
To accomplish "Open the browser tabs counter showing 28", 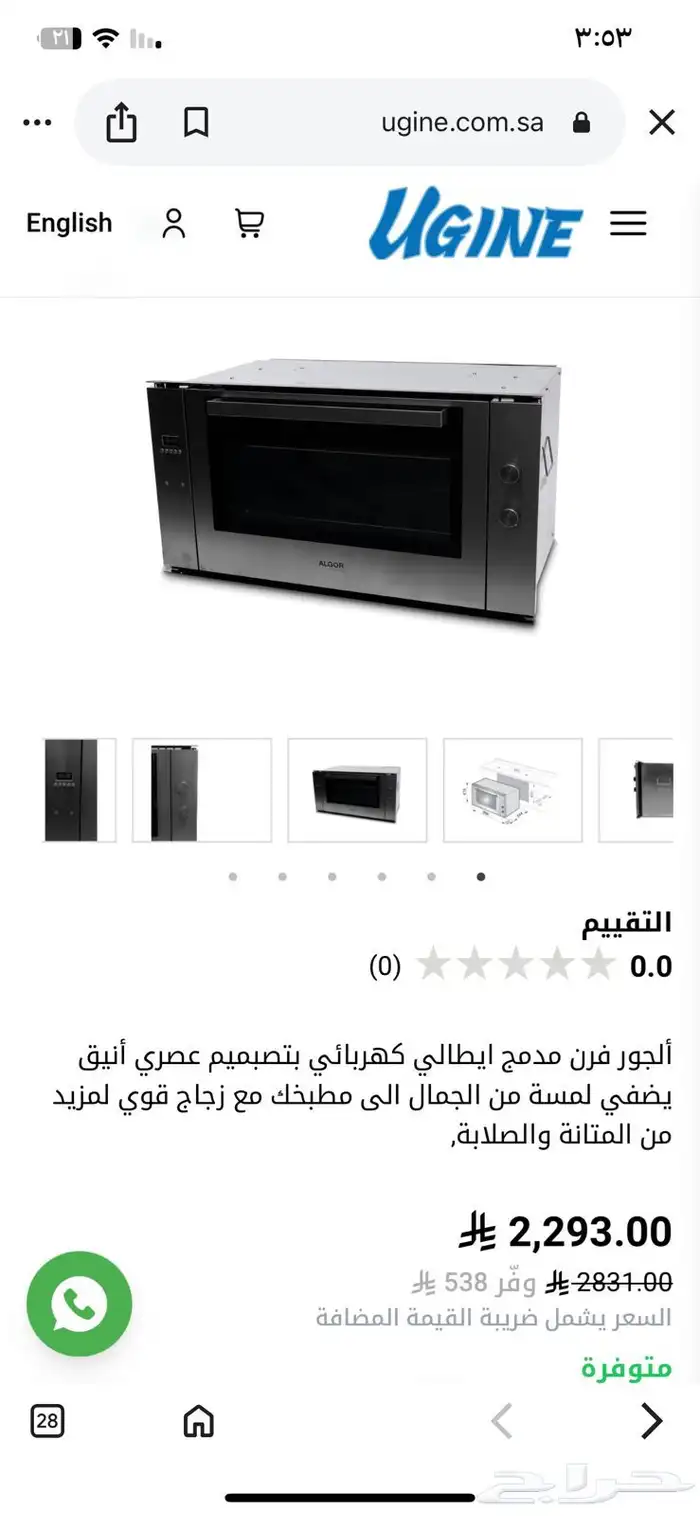I will pyautogui.click(x=47, y=1421).
